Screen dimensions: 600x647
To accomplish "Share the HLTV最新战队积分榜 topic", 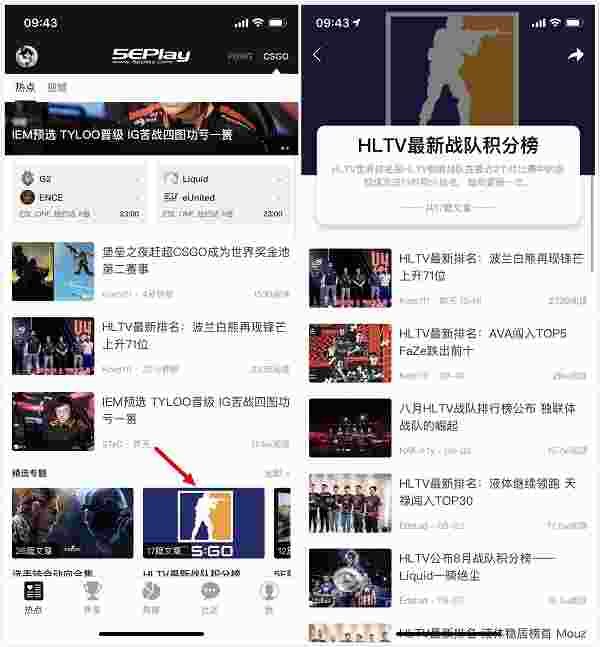I will point(575,55).
